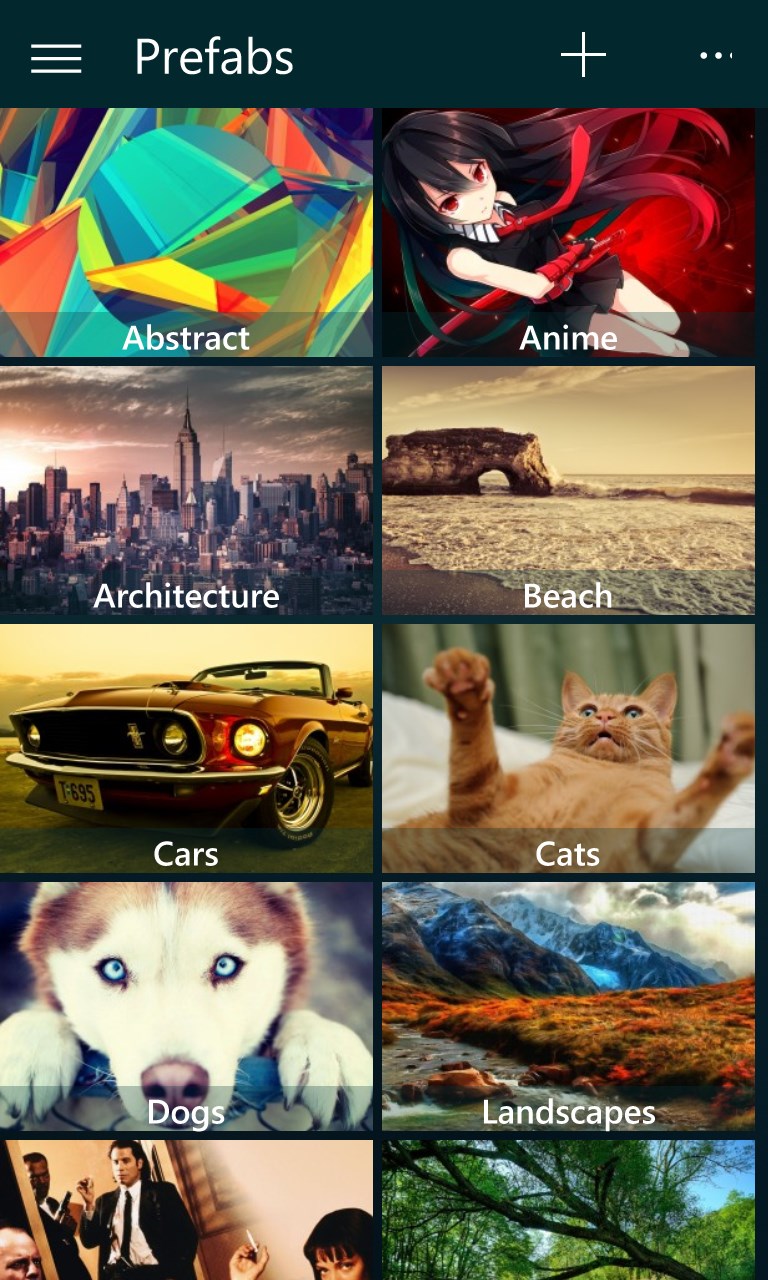The height and width of the screenshot is (1280, 768).
Task: Open the three-dot overflow menu
Action: pyautogui.click(x=716, y=57)
